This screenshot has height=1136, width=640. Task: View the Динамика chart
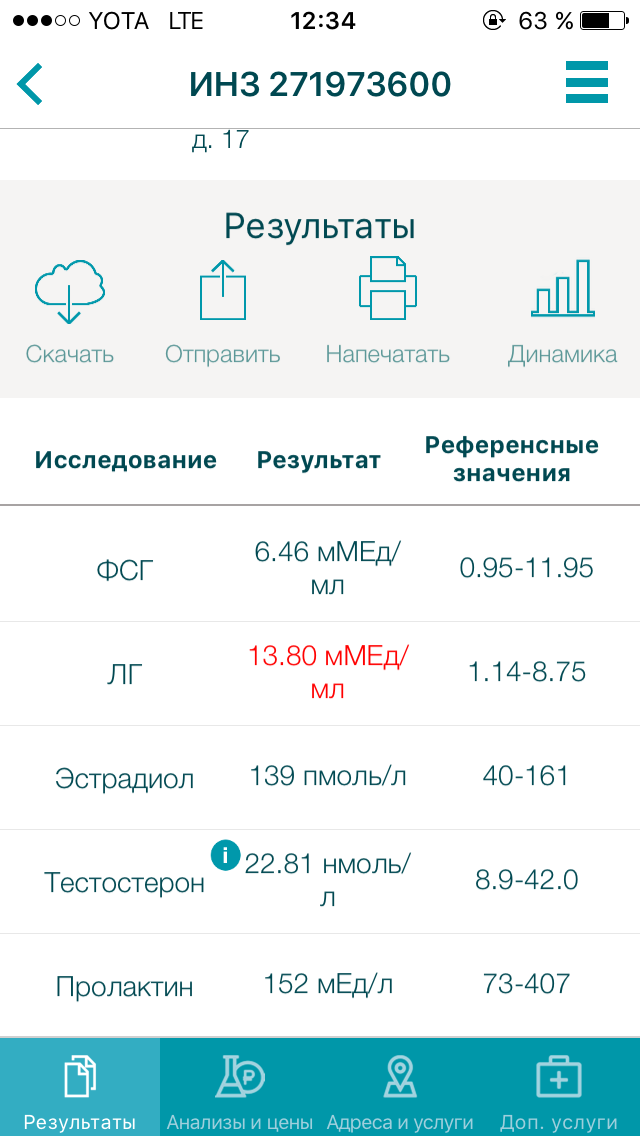(562, 310)
